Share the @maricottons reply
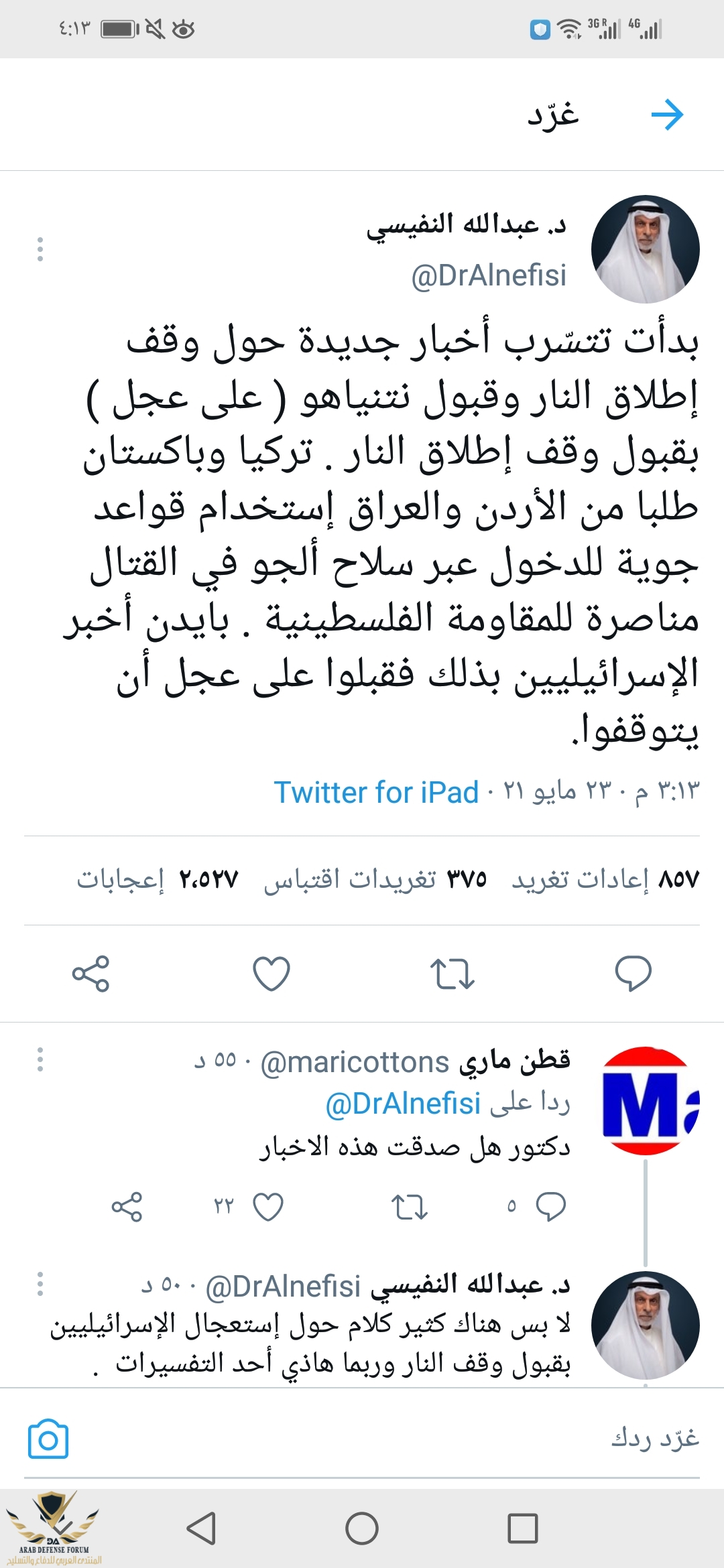Viewport: 724px width, 1568px height. (127, 1207)
